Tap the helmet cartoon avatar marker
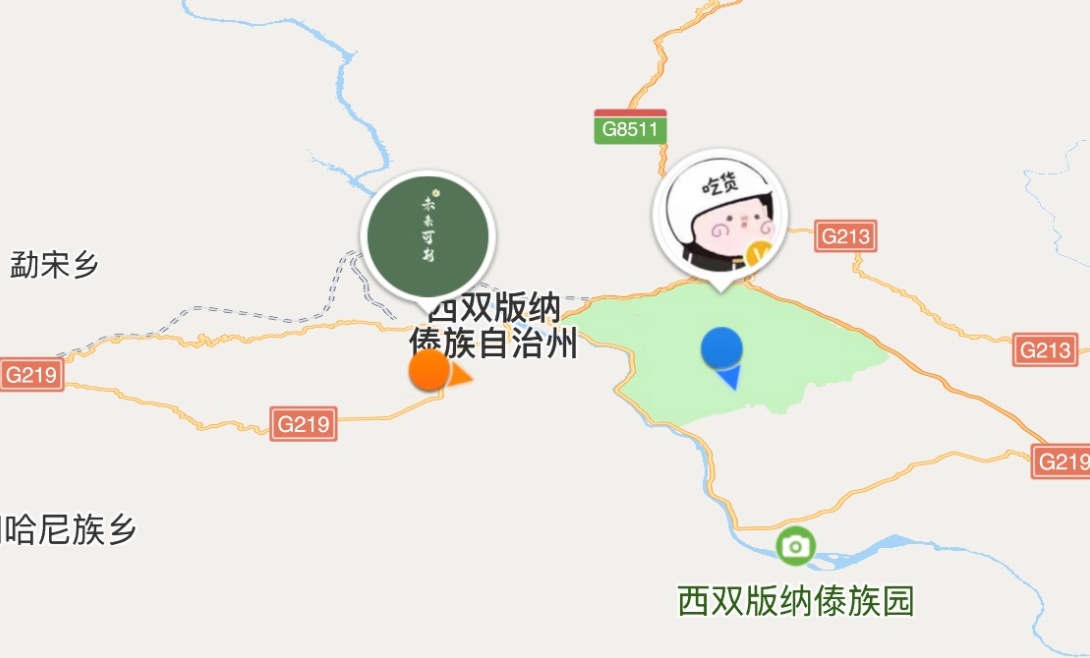Viewport: 1090px width, 658px height. (720, 217)
